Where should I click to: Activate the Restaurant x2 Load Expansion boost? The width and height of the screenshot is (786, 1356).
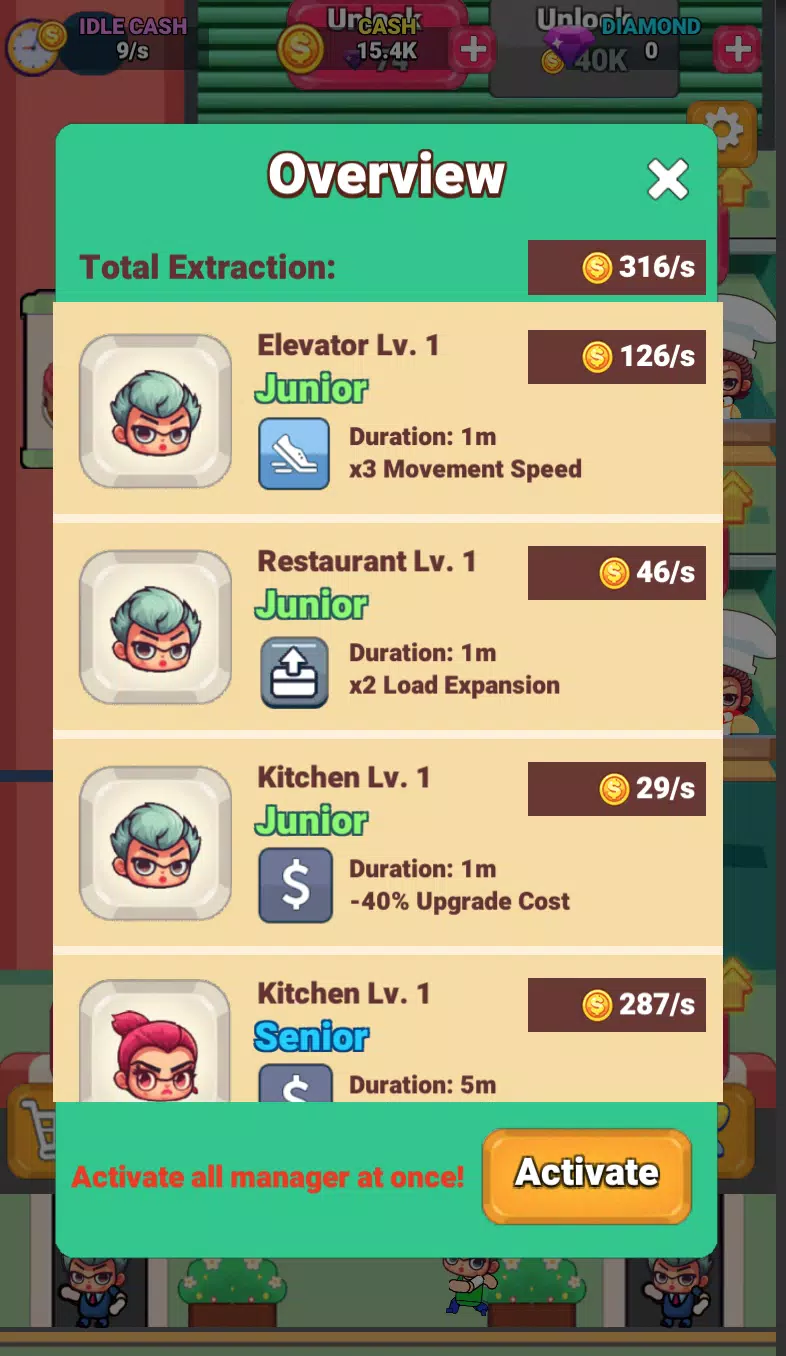(x=294, y=671)
